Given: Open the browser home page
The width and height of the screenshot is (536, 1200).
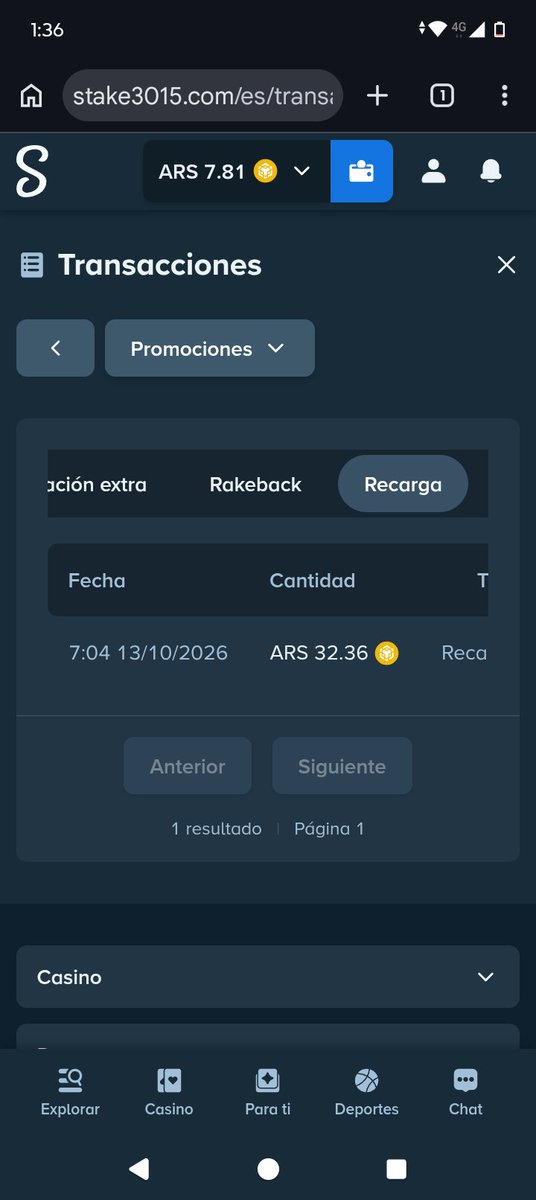Looking at the screenshot, I should click(x=32, y=96).
